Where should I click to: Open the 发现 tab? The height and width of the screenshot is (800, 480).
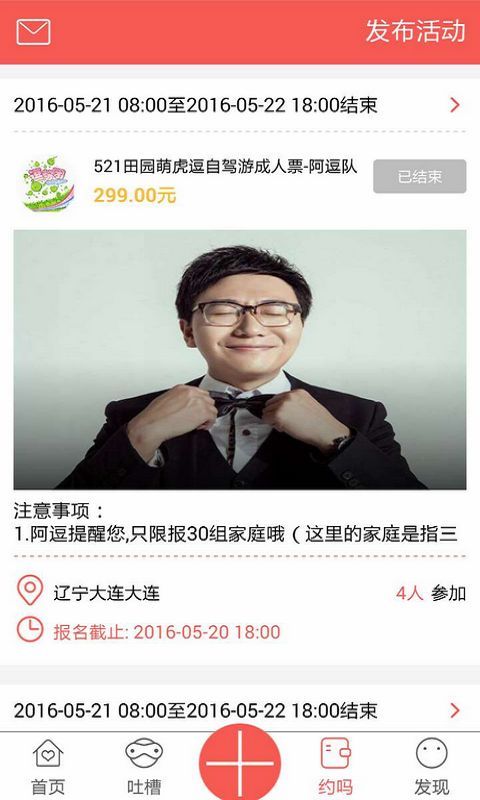point(432,767)
